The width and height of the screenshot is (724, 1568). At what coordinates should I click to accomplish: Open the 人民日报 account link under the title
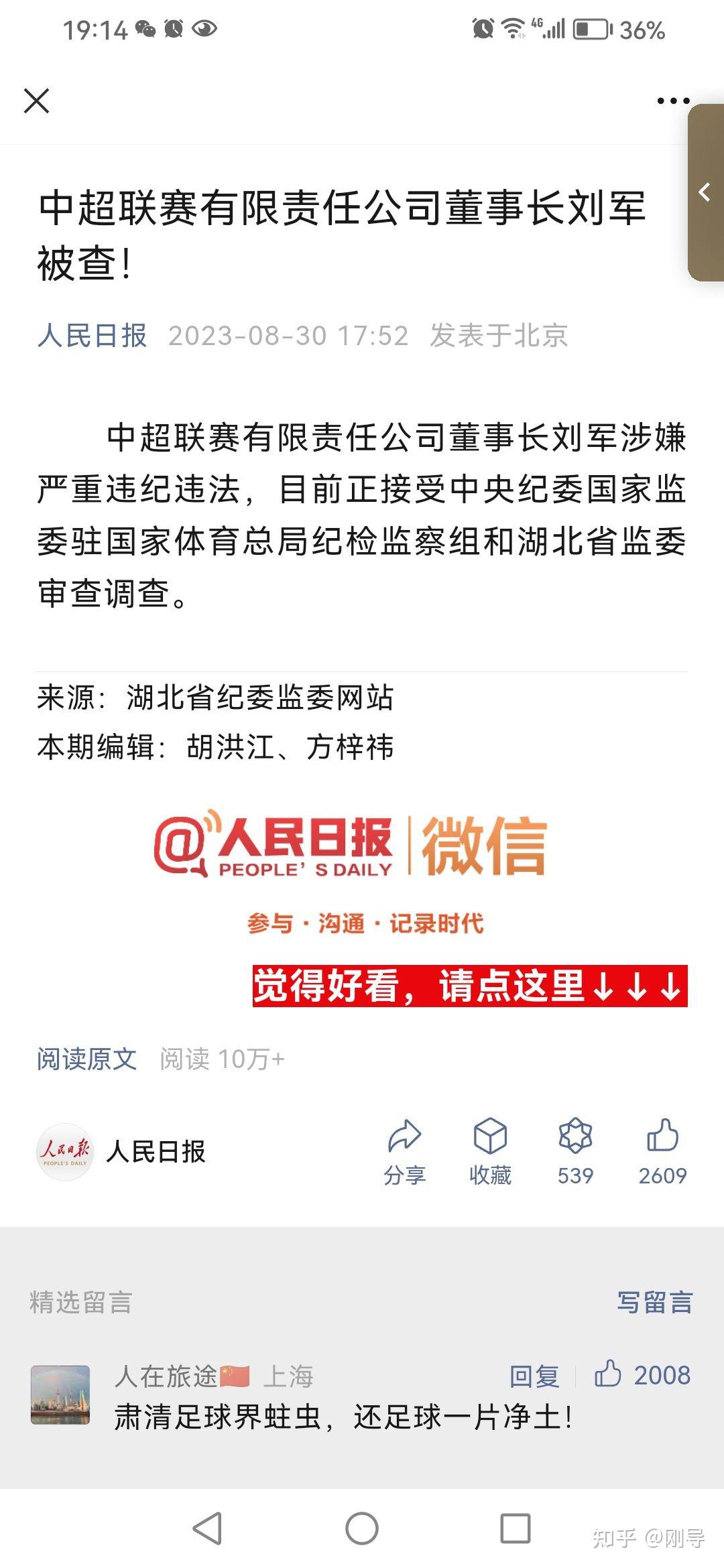click(x=92, y=336)
